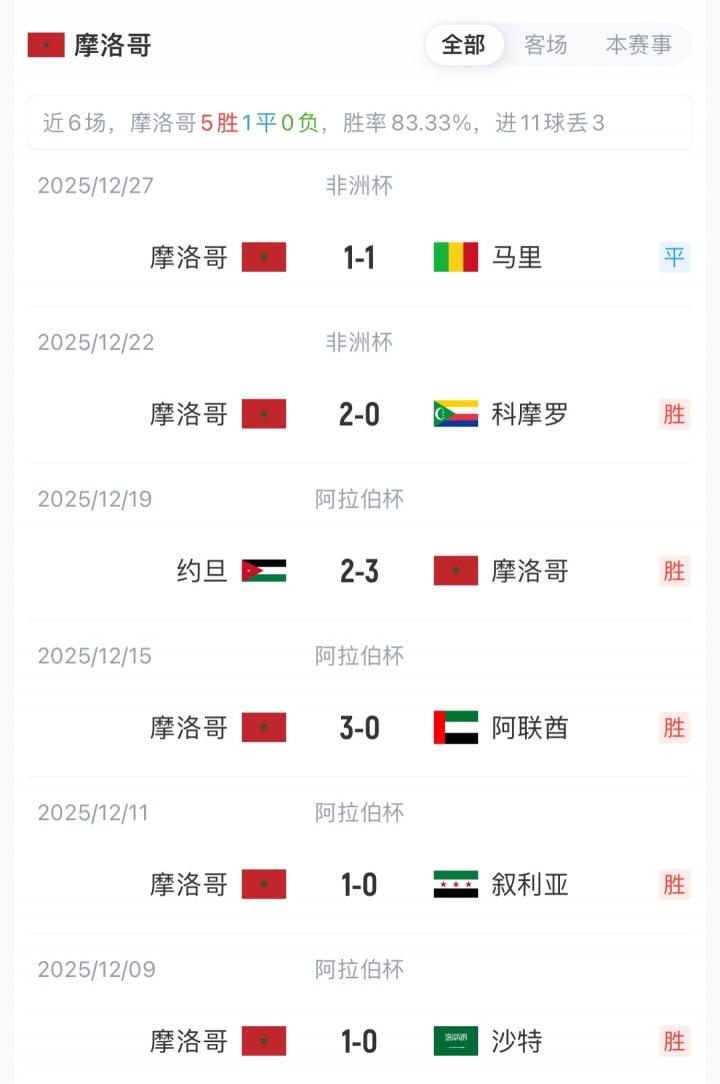
Task: Click the UAE flag icon
Action: click(456, 728)
